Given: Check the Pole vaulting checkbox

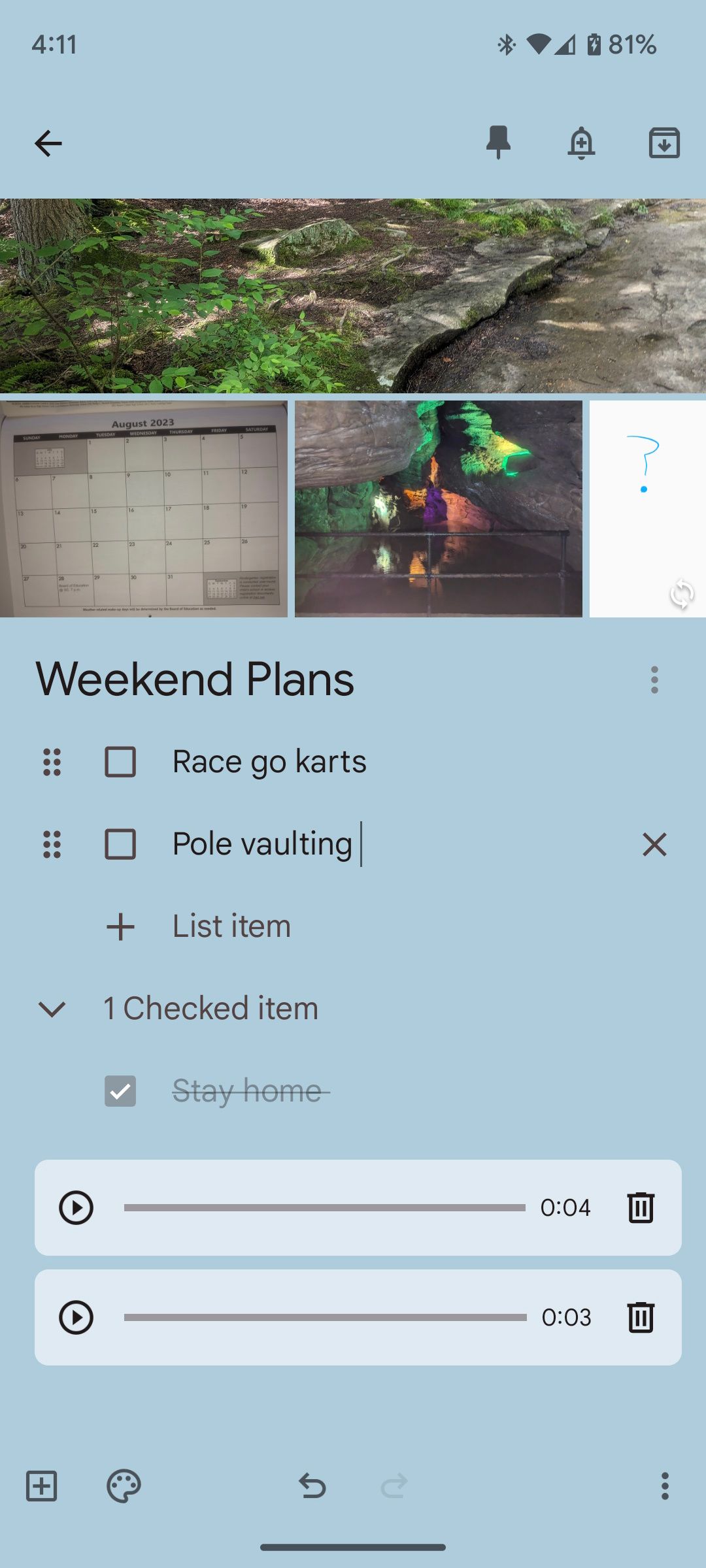Looking at the screenshot, I should click(x=120, y=844).
